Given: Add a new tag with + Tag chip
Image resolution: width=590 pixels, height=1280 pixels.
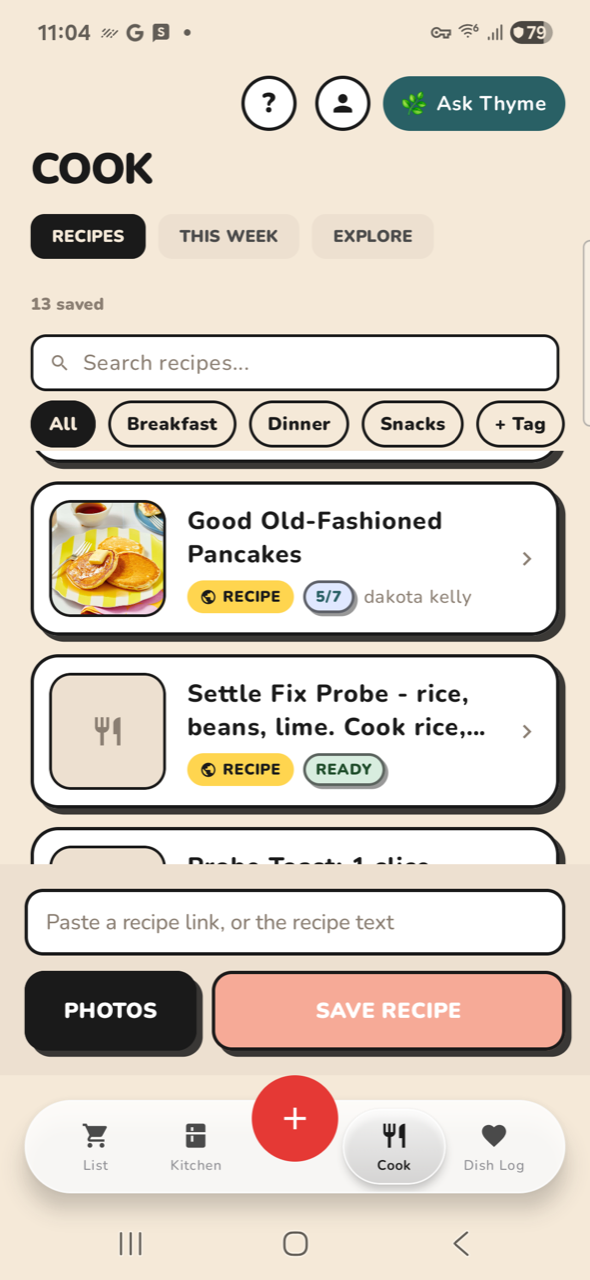Looking at the screenshot, I should (x=520, y=424).
